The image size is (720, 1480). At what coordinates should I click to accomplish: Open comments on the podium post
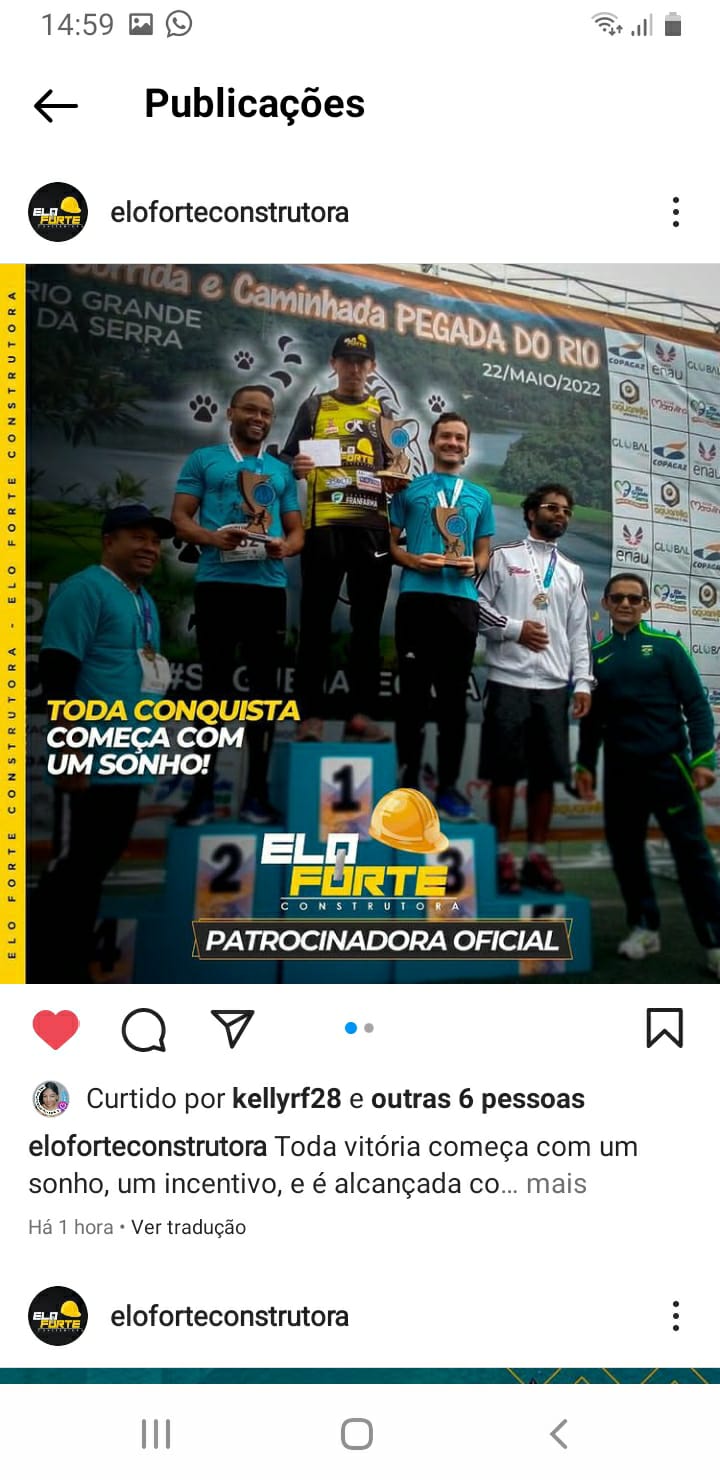click(144, 1029)
